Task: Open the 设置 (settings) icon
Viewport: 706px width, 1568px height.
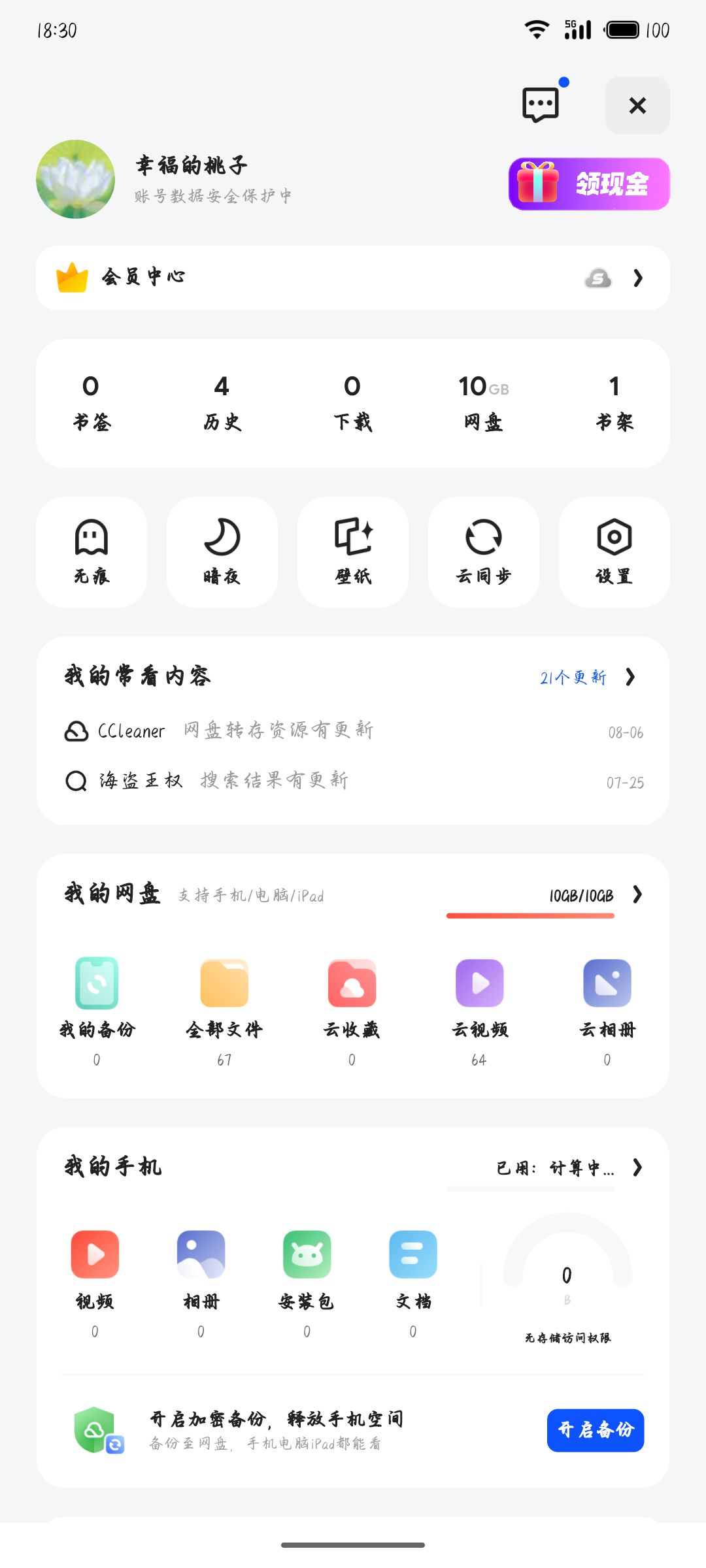Action: (x=613, y=551)
